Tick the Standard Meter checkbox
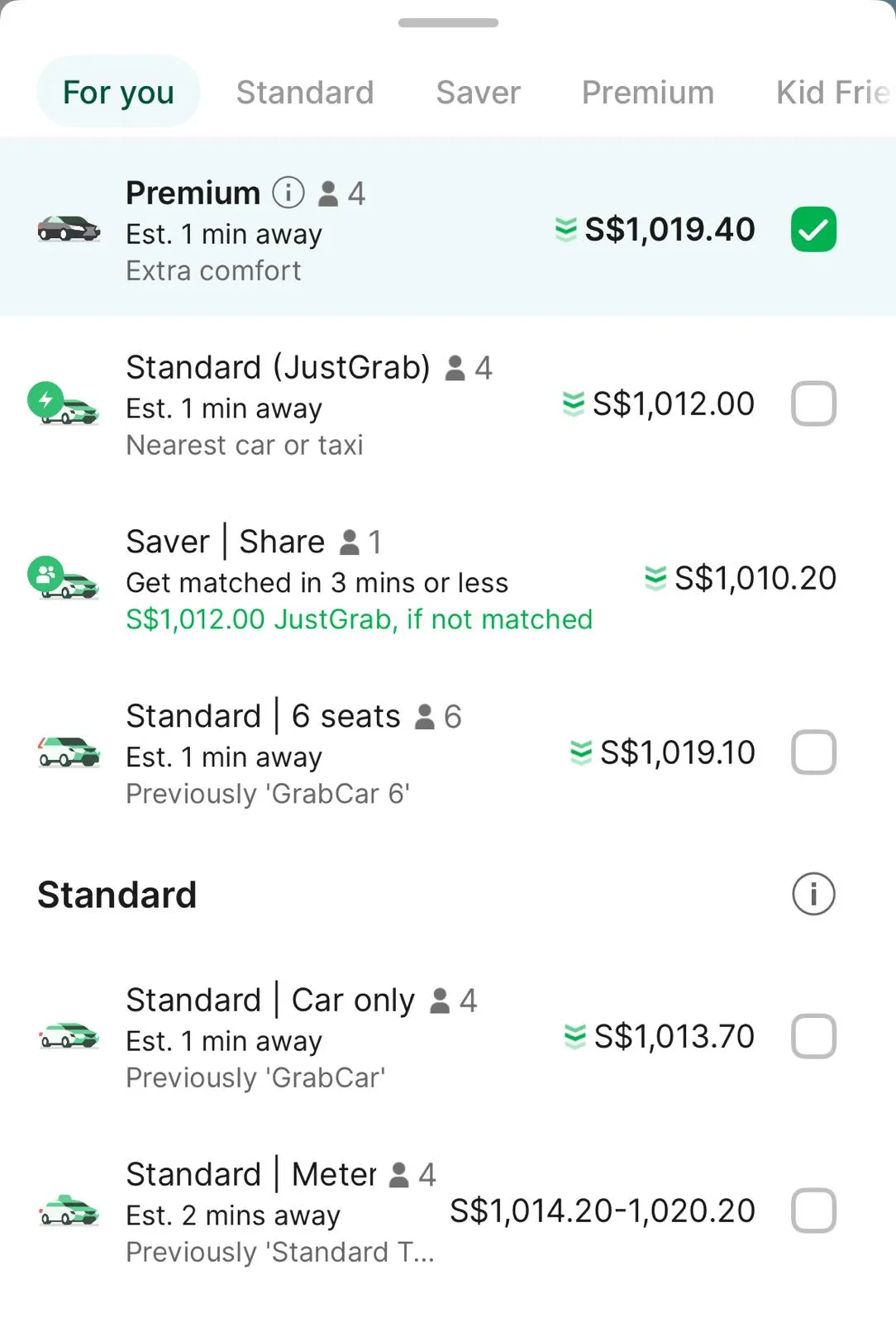 (x=813, y=1211)
